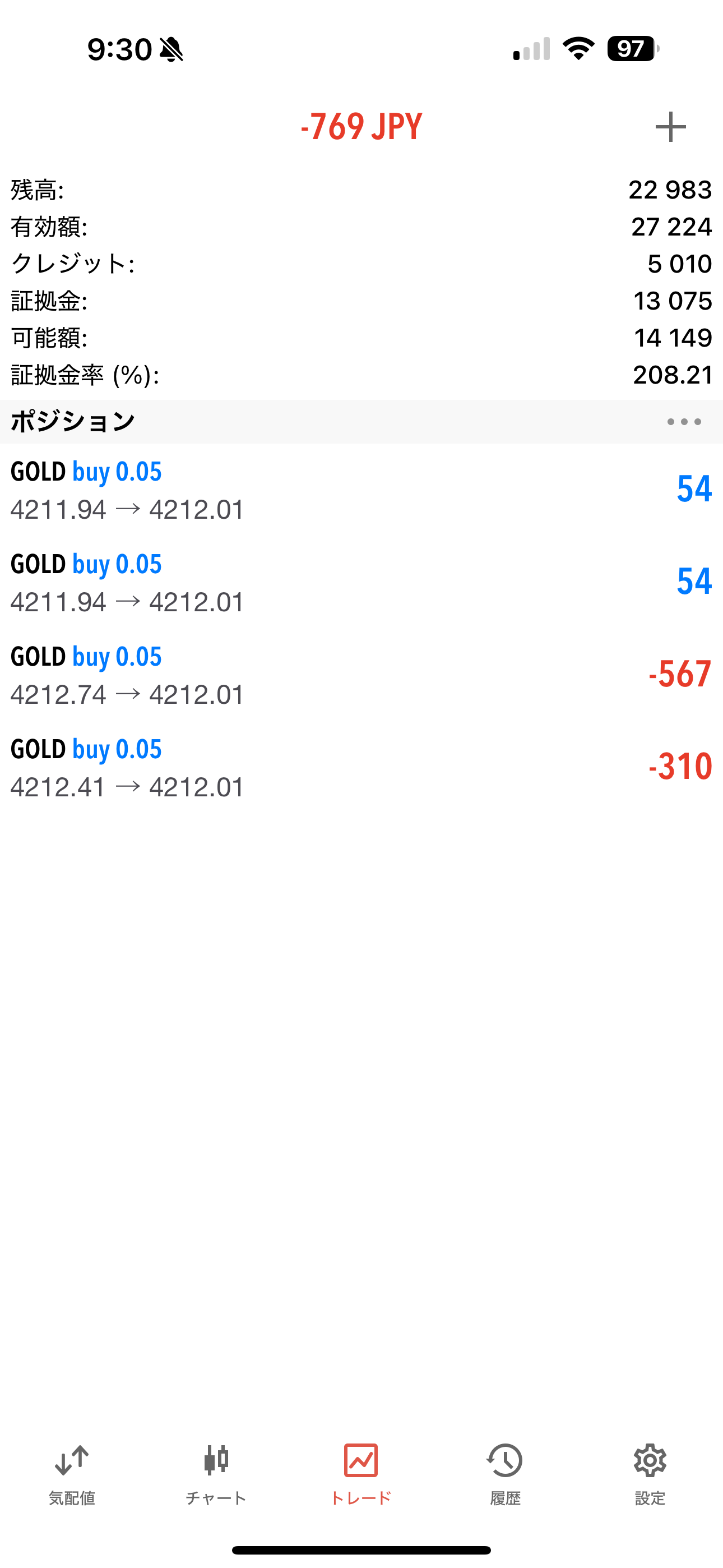723x1568 pixels.
Task: Open the ポジション three-dot menu
Action: [683, 422]
